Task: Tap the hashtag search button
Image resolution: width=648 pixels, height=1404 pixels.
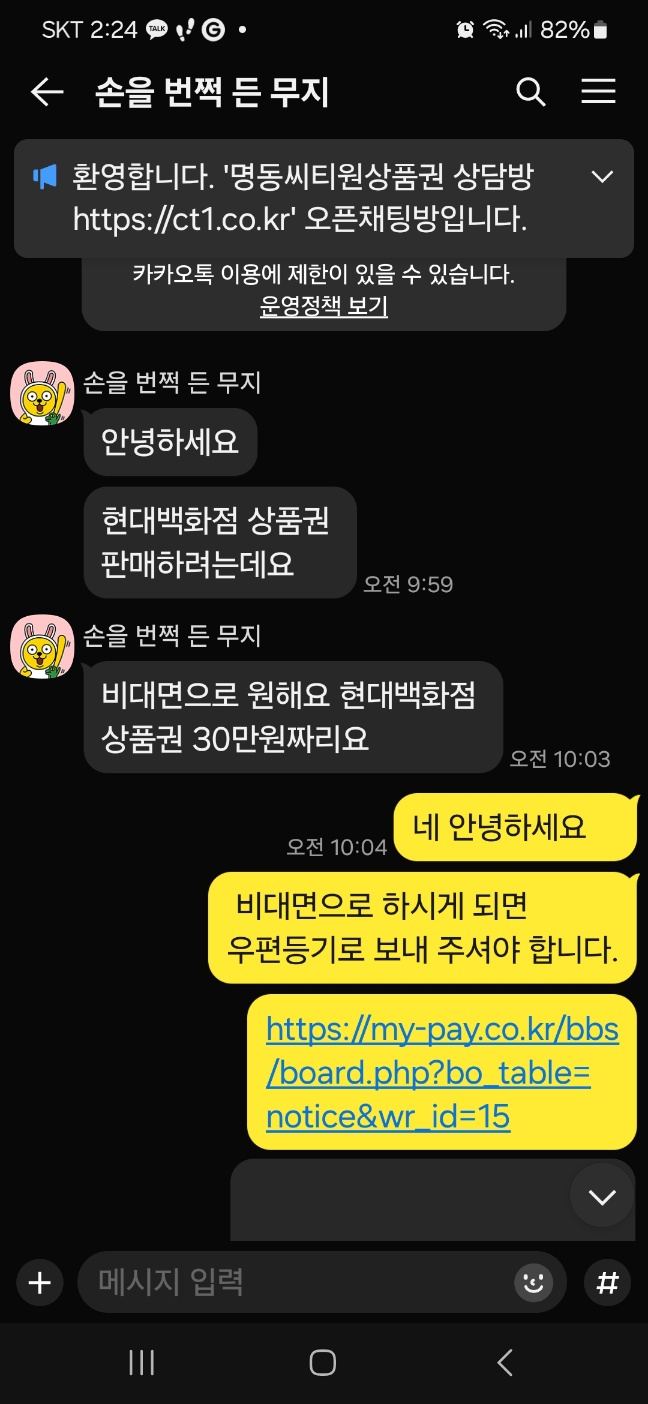Action: [x=607, y=1282]
